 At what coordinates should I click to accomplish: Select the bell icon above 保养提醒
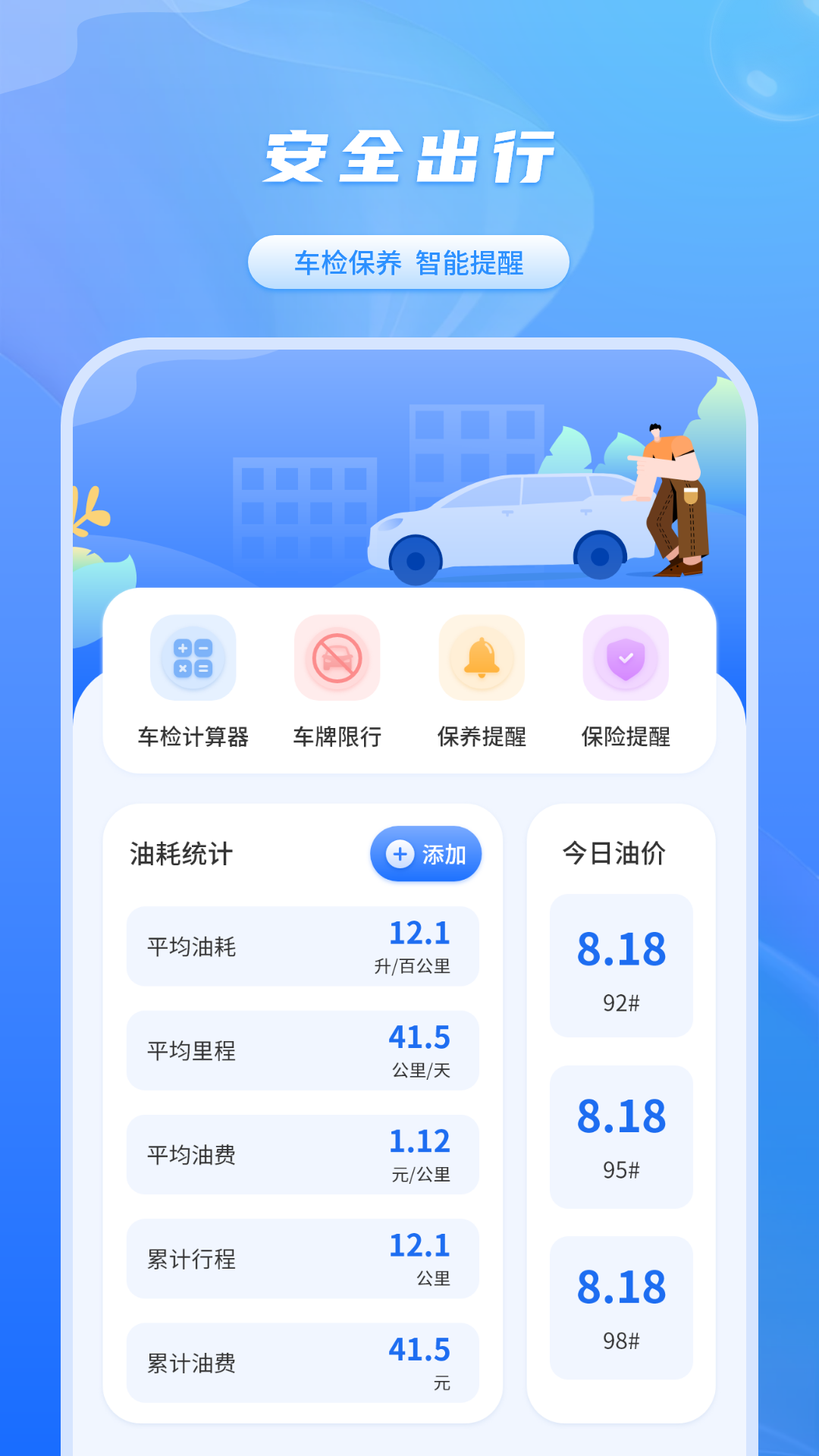pos(482,657)
